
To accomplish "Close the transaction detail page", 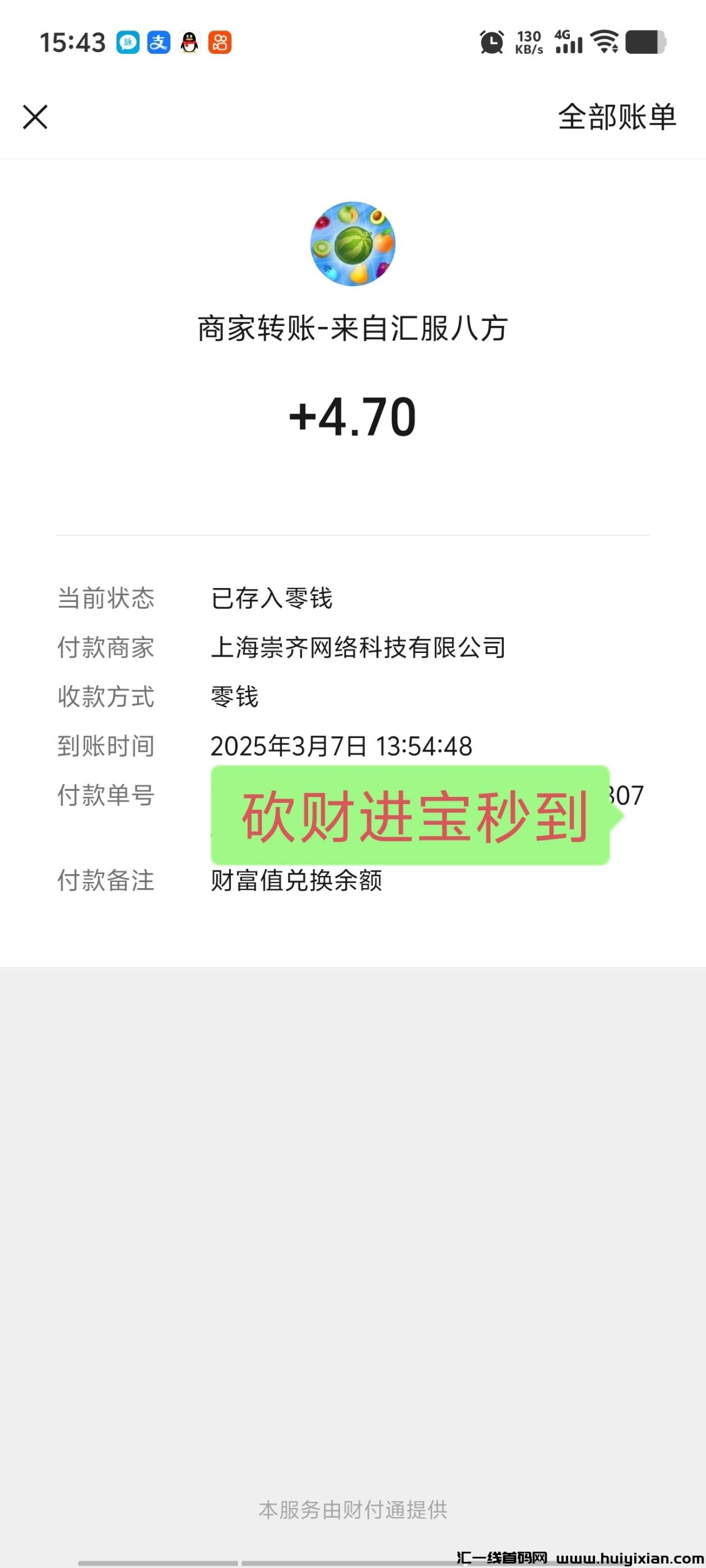I will coord(36,118).
